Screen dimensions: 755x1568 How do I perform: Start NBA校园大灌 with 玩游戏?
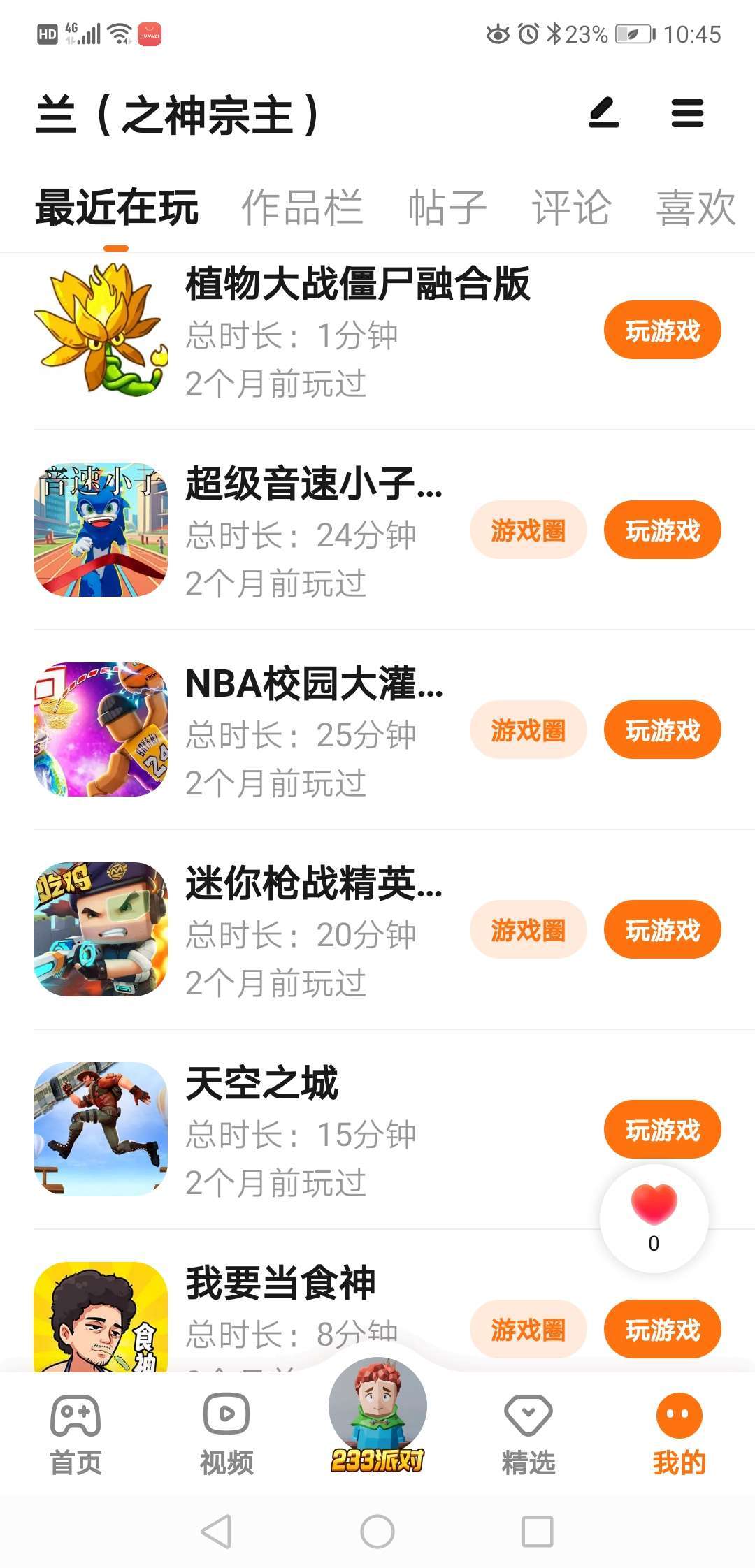pos(662,730)
